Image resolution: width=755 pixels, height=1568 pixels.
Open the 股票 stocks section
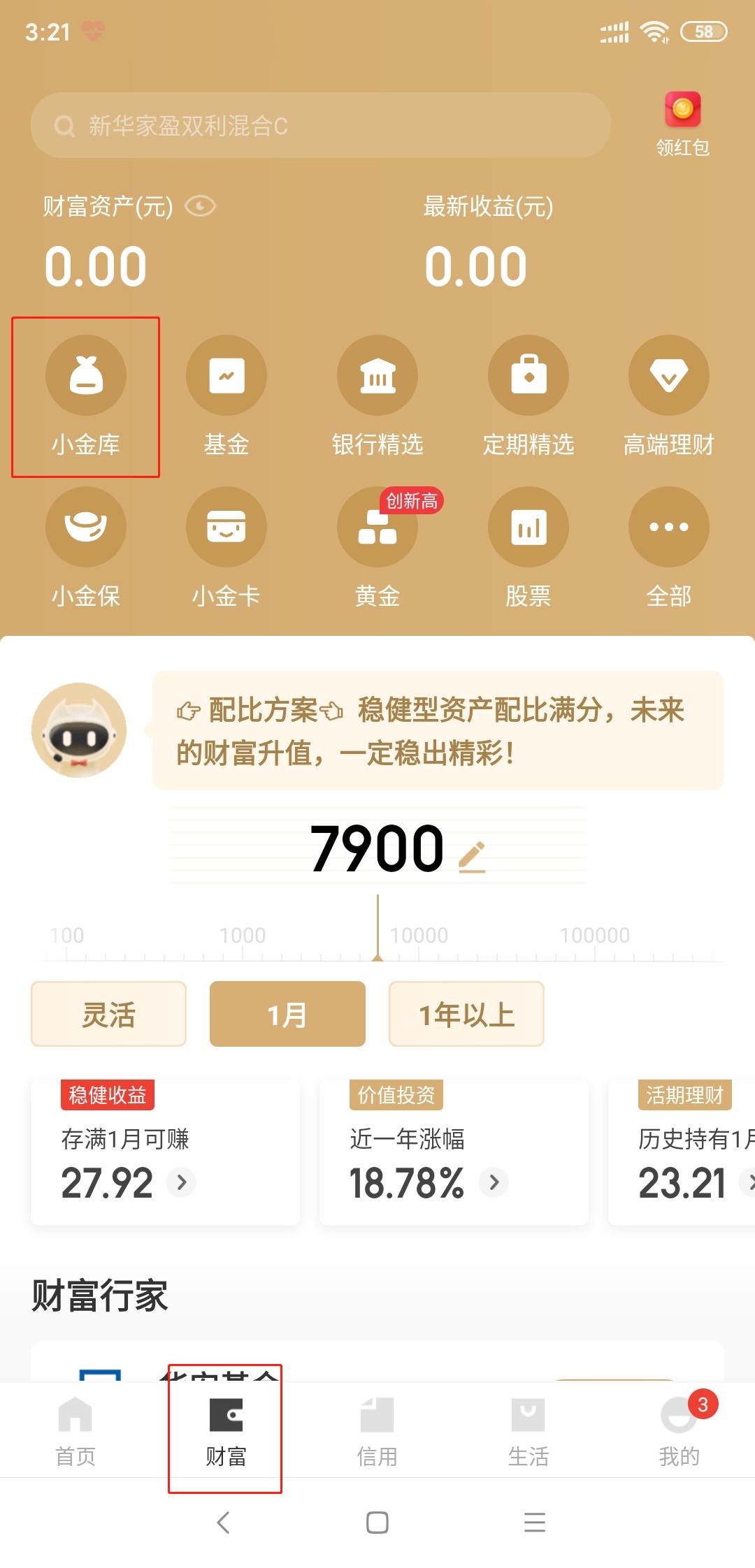(x=528, y=528)
